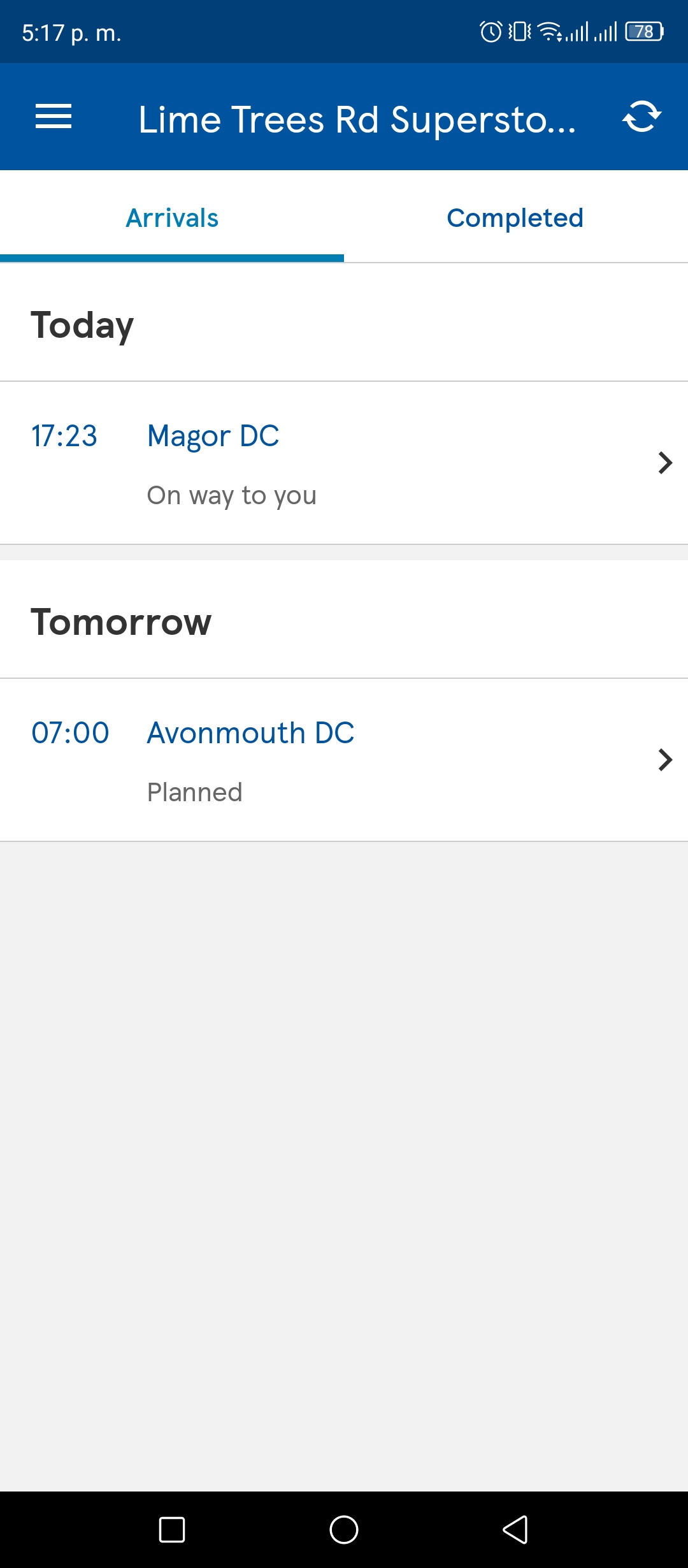Go to the home screen
The width and height of the screenshot is (688, 1568).
(x=344, y=1529)
